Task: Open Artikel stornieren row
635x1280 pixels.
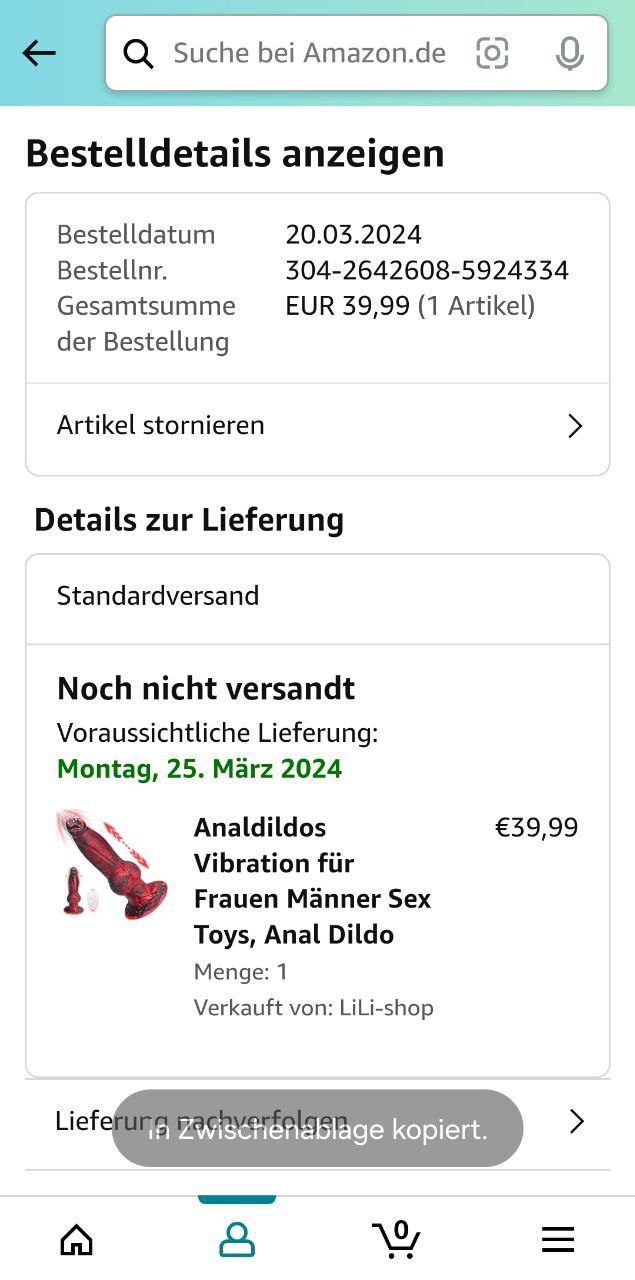Action: 317,426
